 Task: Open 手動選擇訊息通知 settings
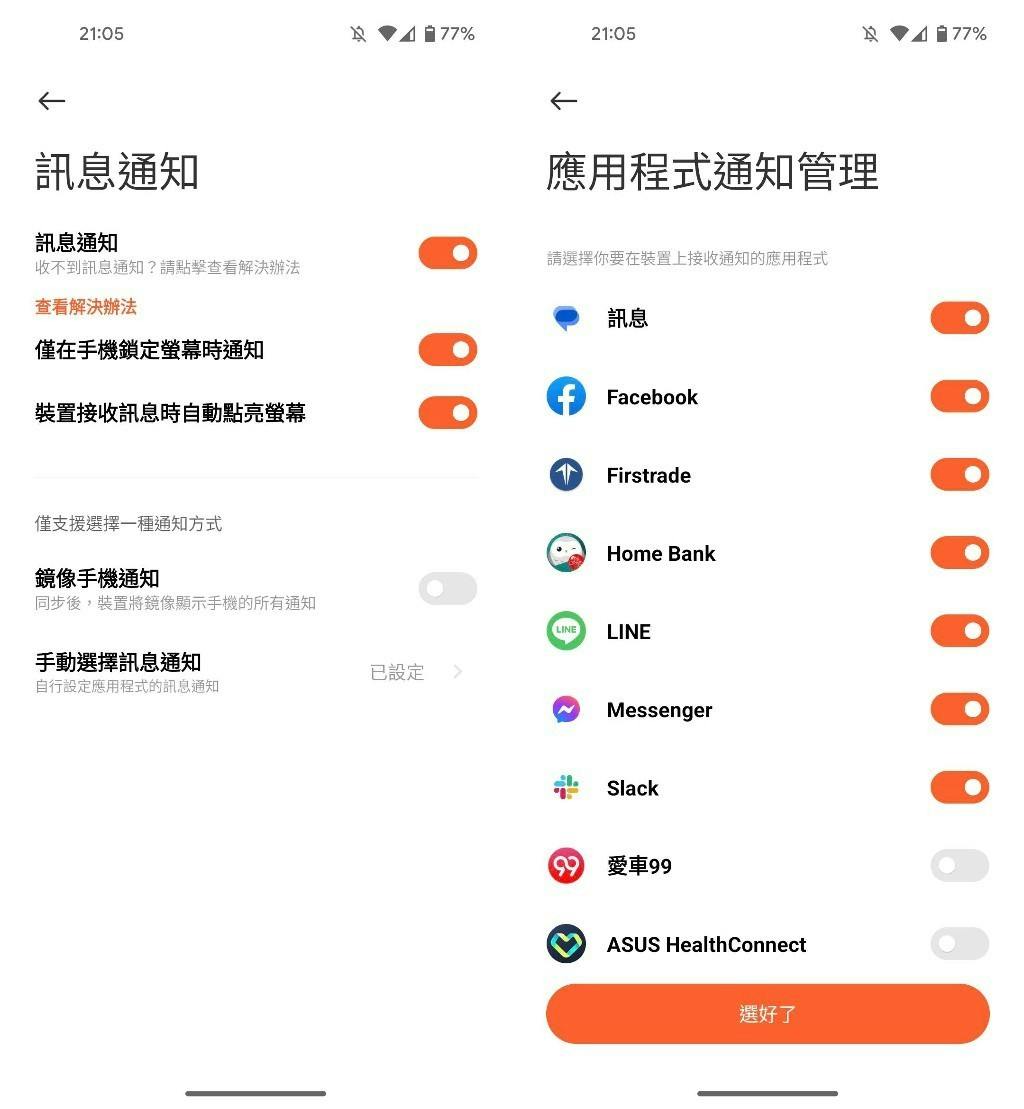tap(250, 672)
